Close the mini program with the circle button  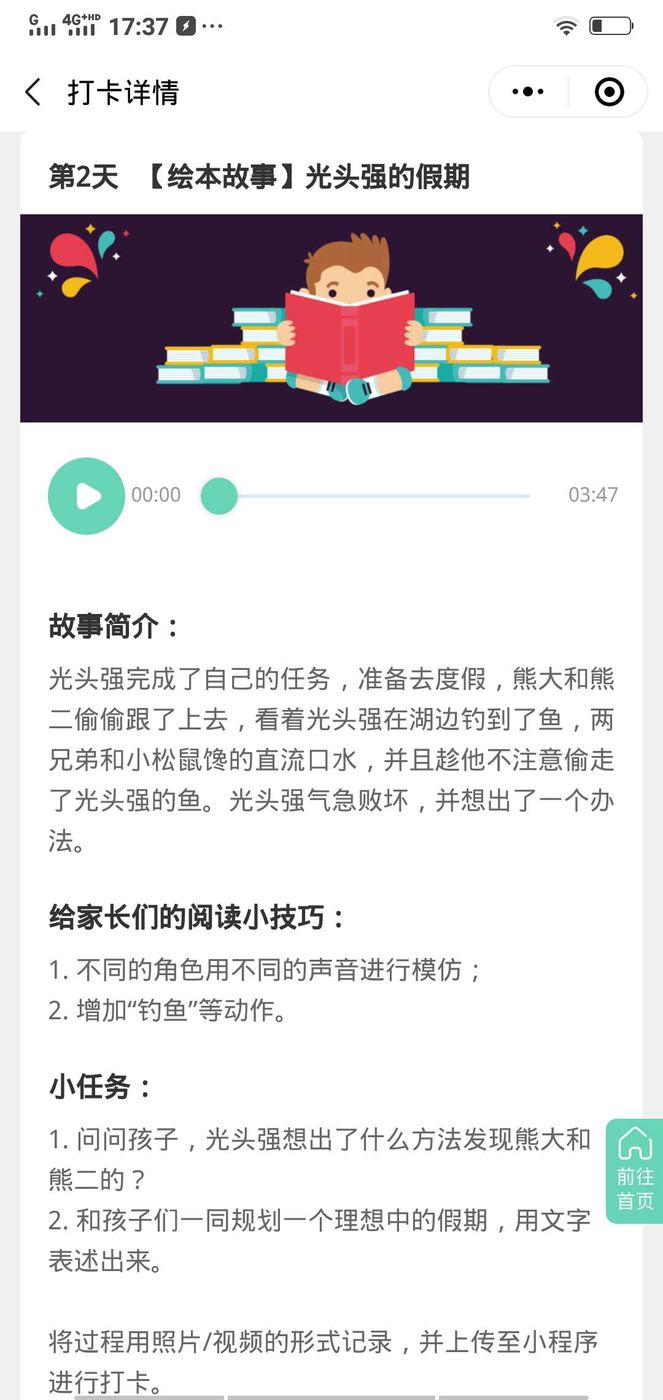coord(609,92)
